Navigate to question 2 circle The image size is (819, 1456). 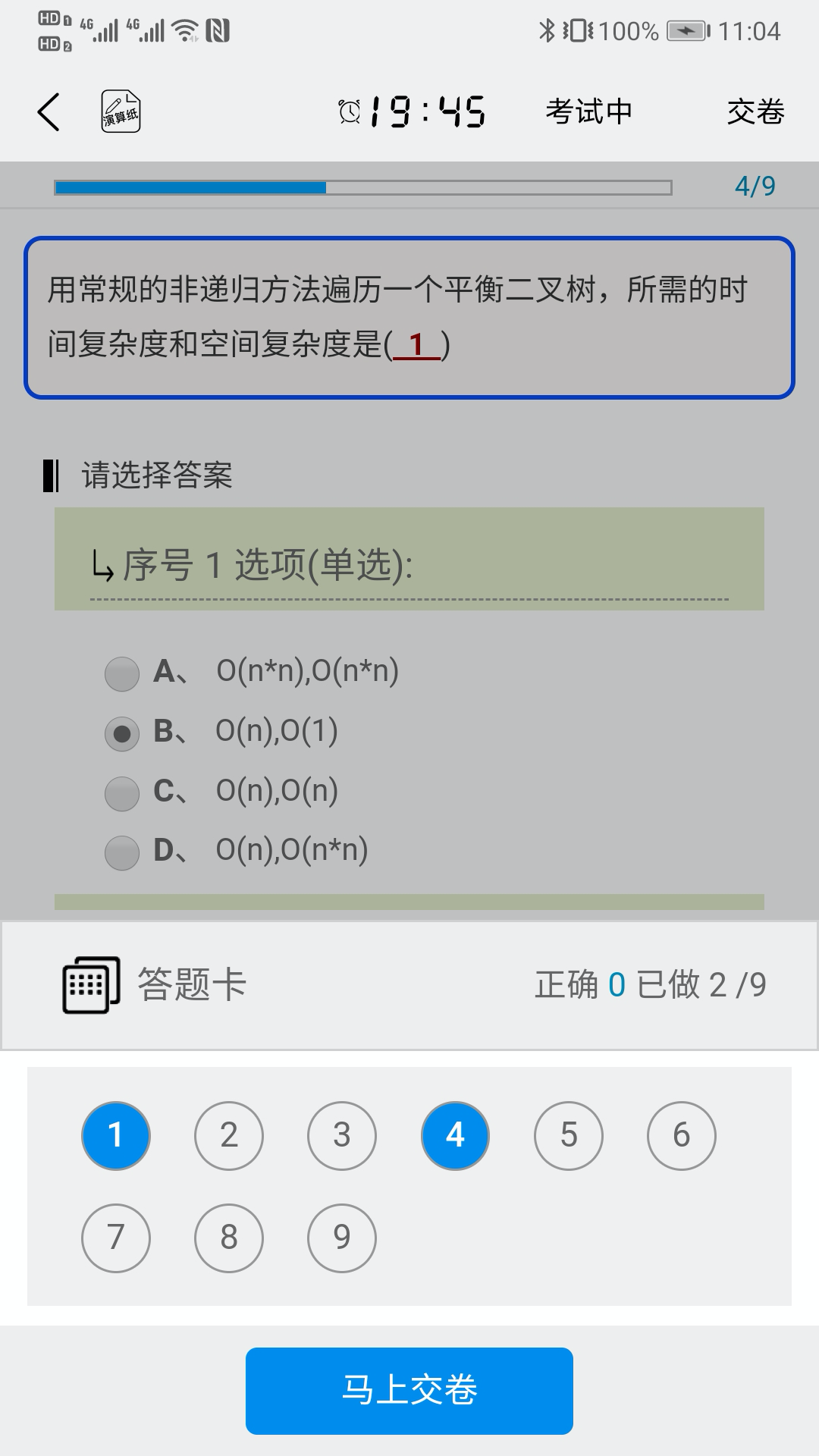pyautogui.click(x=228, y=1135)
